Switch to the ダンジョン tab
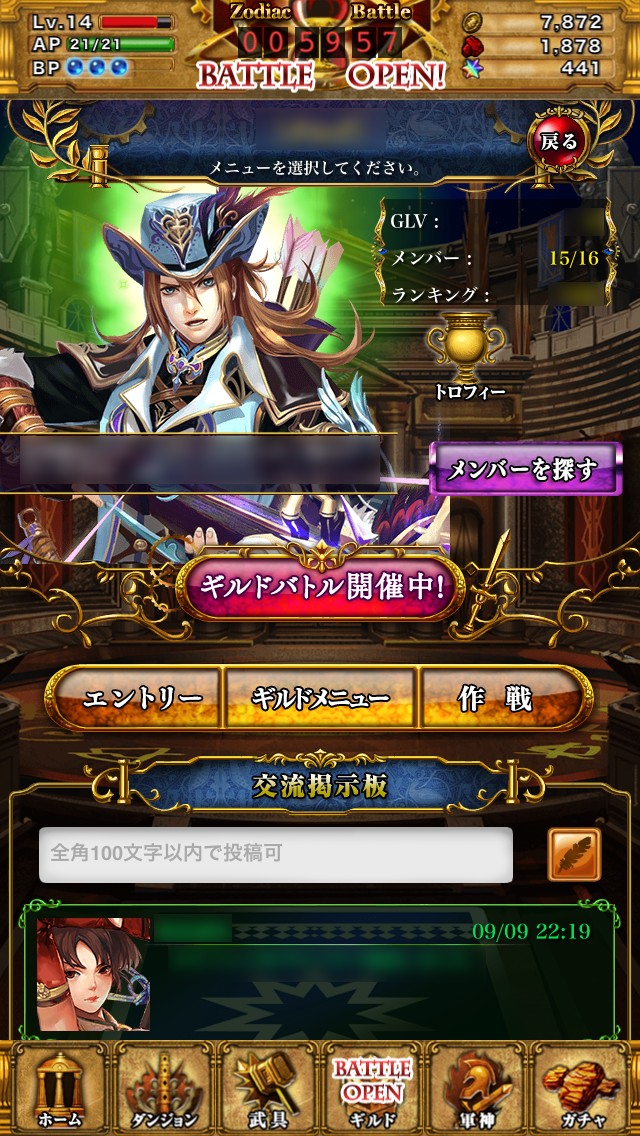This screenshot has width=640, height=1136. click(162, 1089)
